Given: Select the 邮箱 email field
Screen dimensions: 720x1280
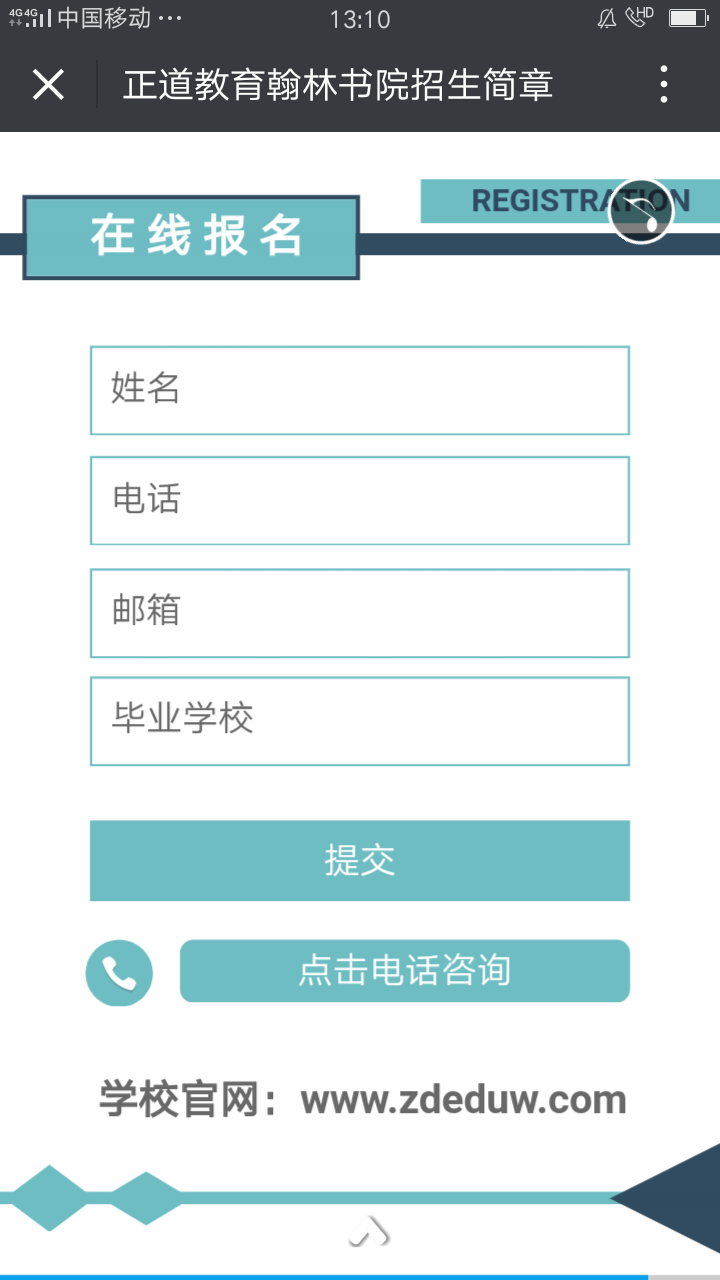Looking at the screenshot, I should click(x=360, y=613).
